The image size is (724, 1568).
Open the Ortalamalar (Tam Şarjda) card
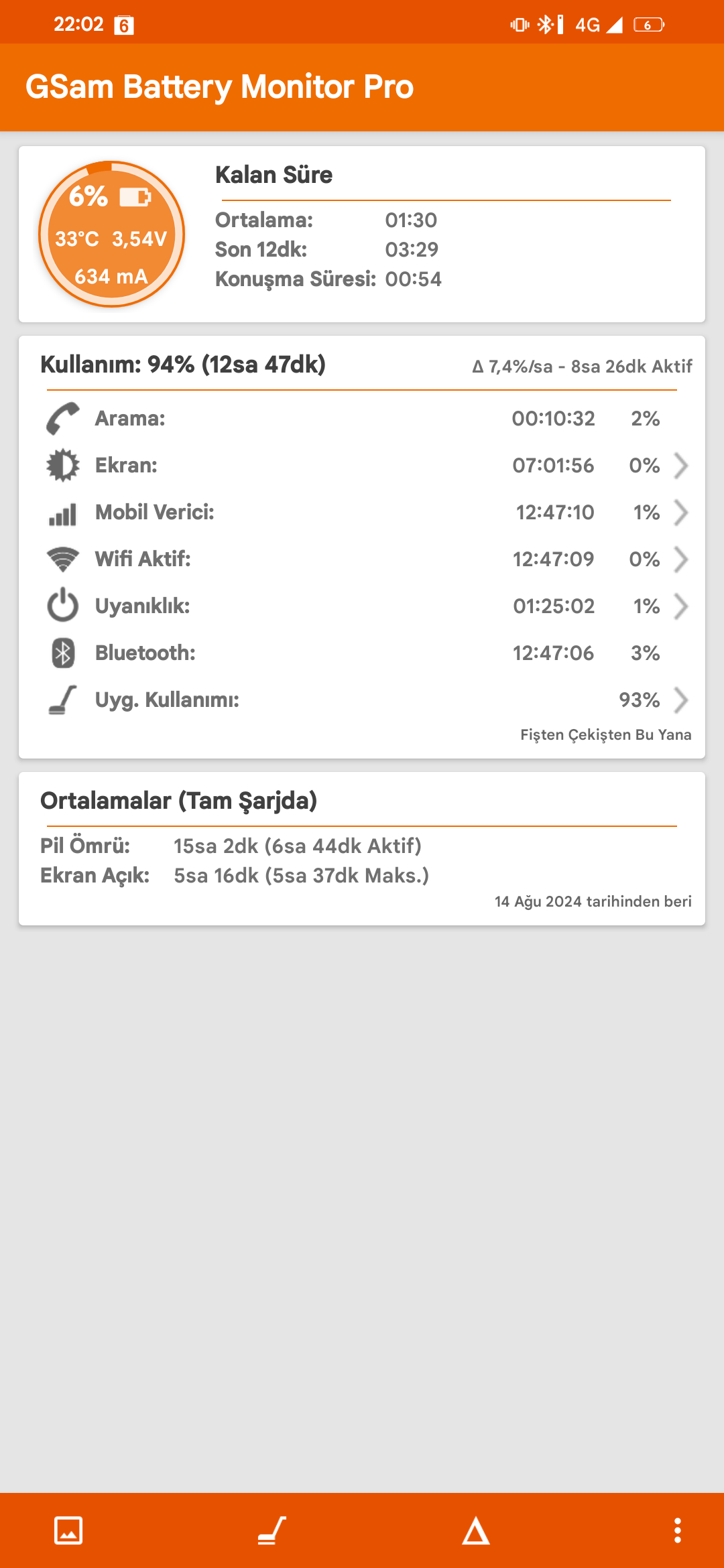coord(362,849)
